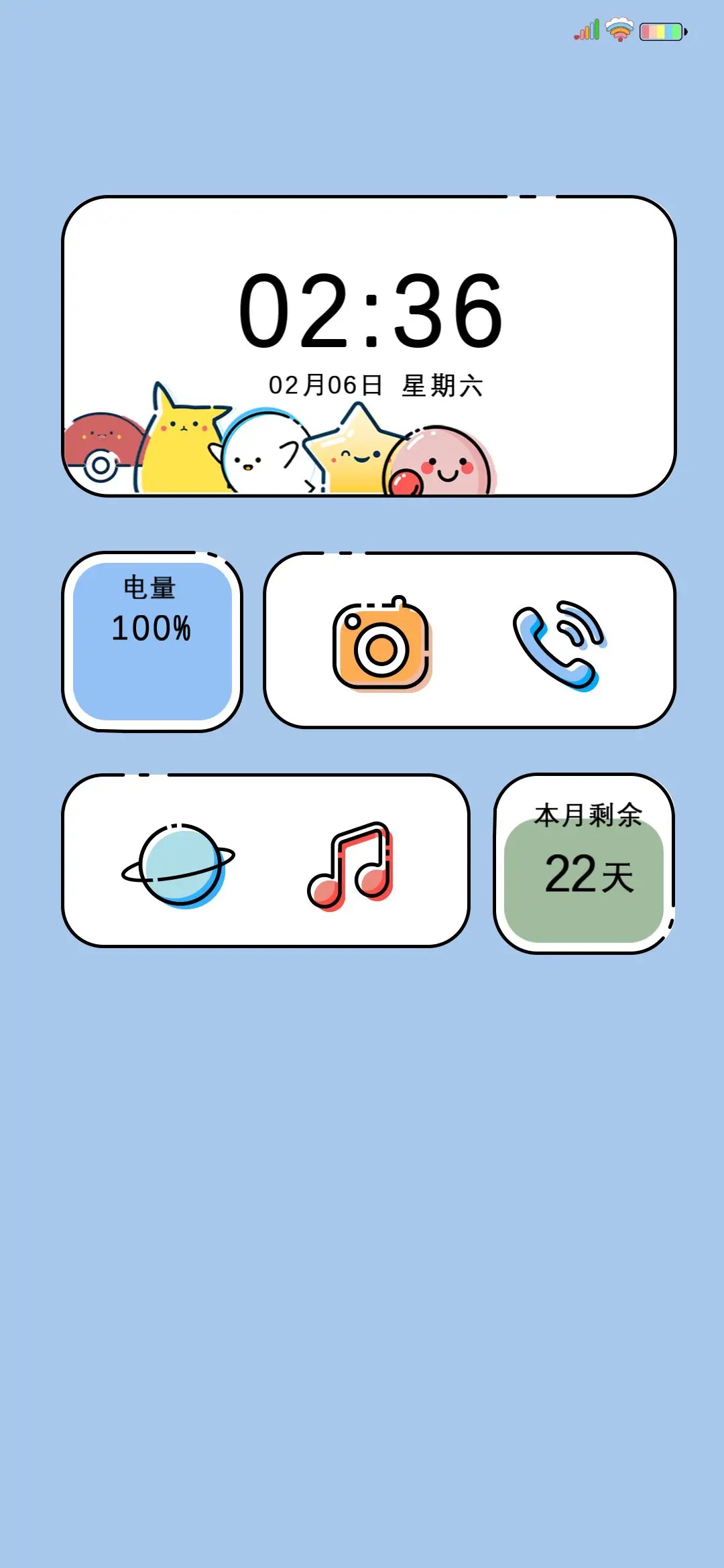Open the Camera app icon

[381, 645]
